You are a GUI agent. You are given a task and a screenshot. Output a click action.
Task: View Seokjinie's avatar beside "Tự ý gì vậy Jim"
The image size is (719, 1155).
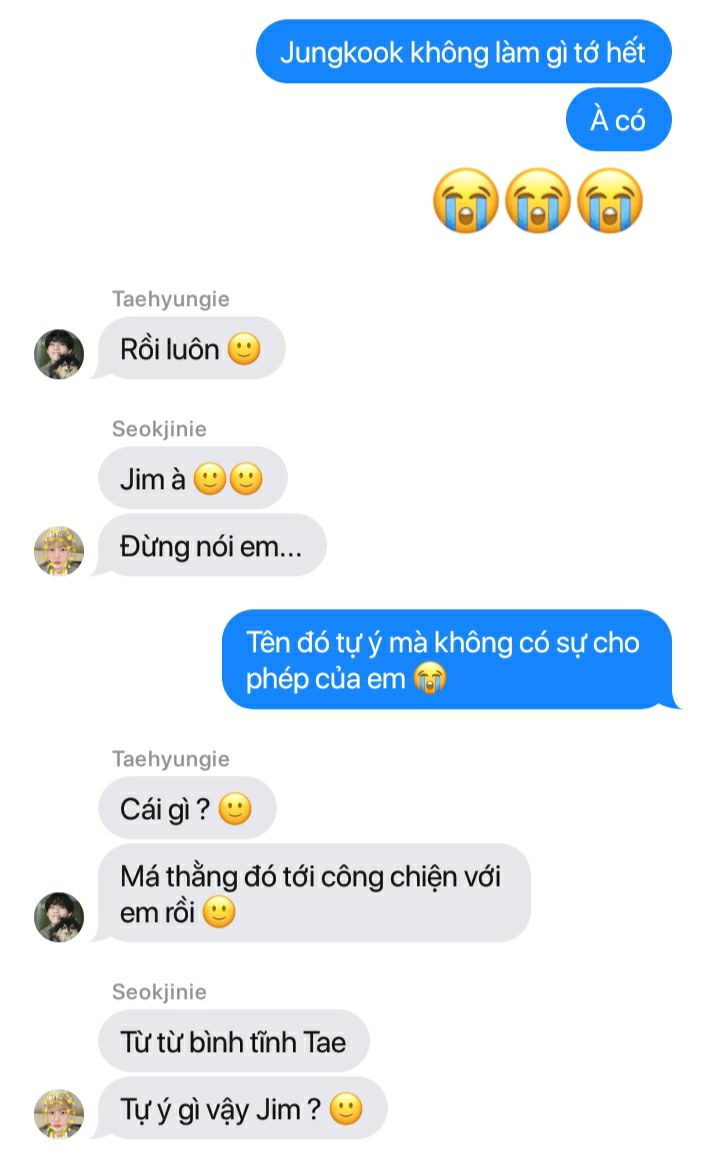[x=59, y=1114]
